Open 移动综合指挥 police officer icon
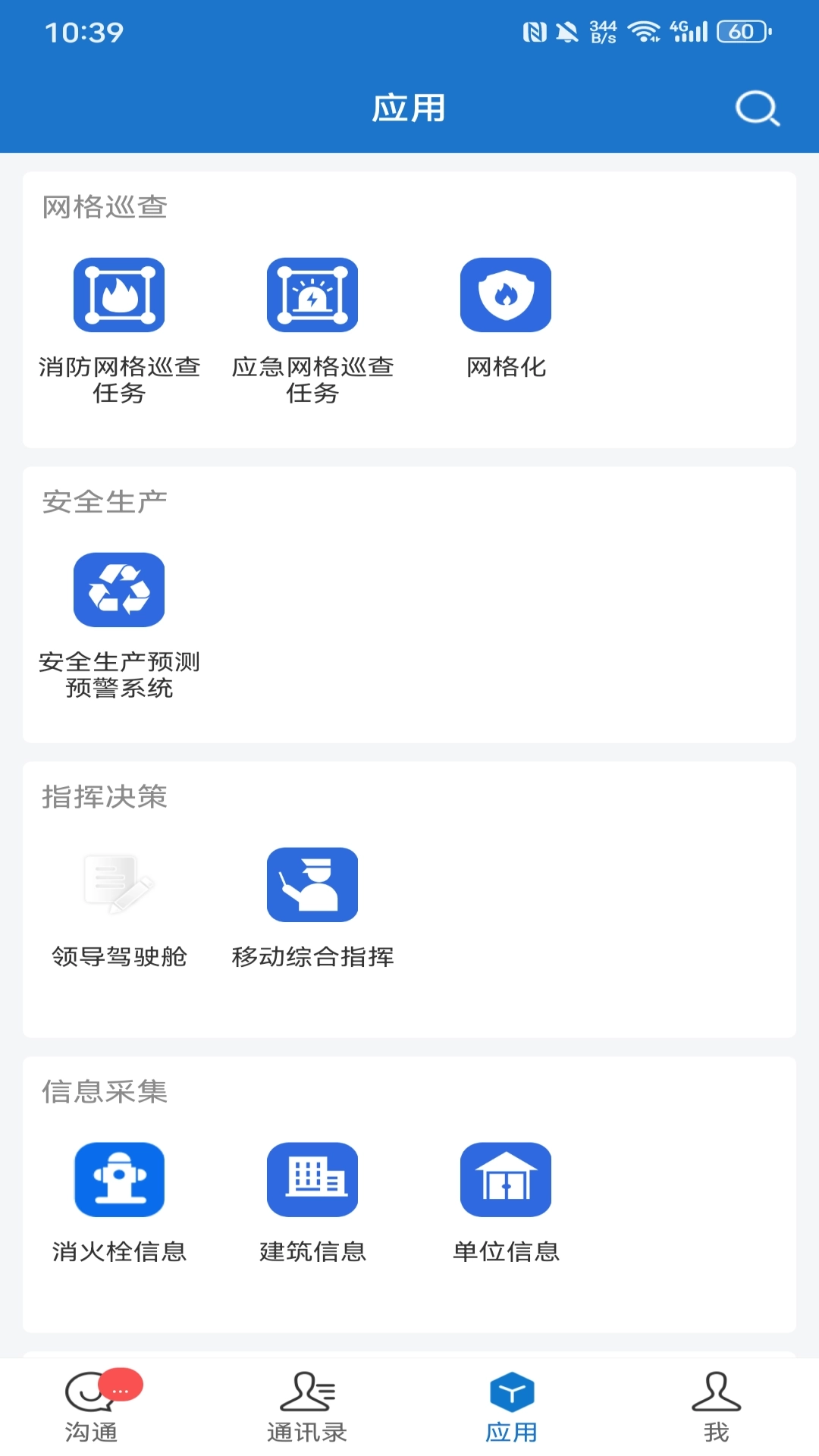This screenshot has width=819, height=1456. tap(312, 886)
